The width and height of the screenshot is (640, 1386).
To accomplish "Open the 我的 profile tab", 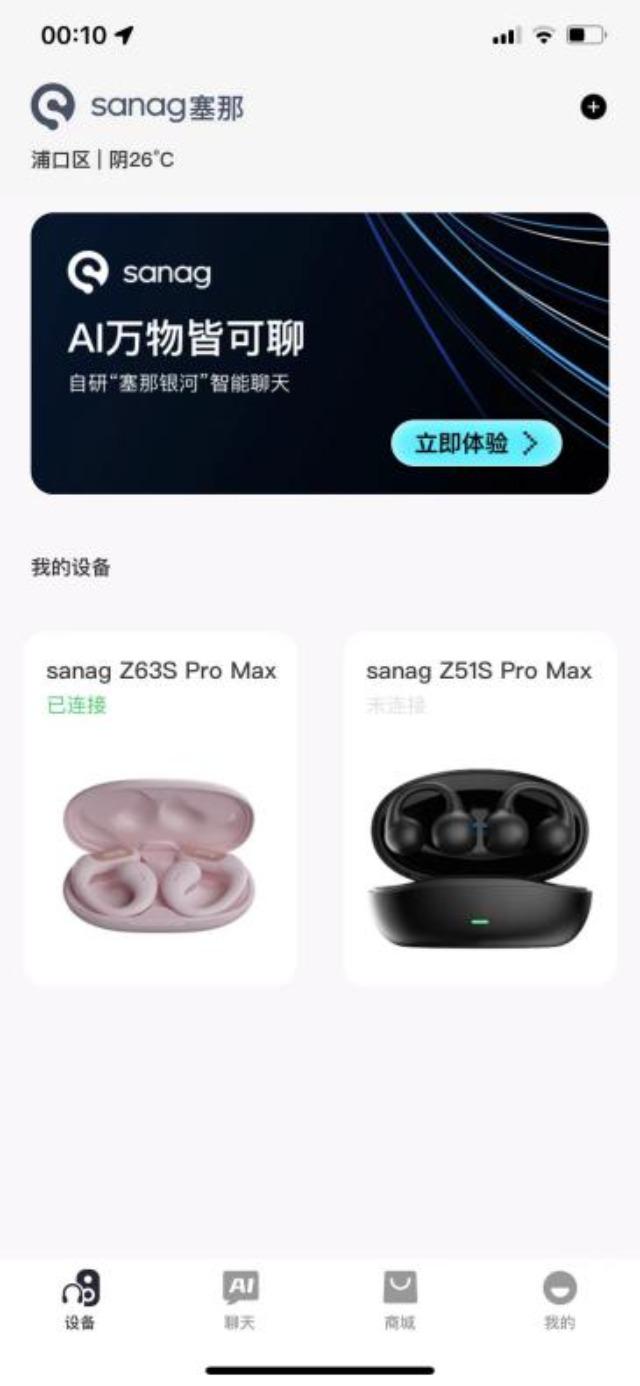I will pyautogui.click(x=559, y=1299).
